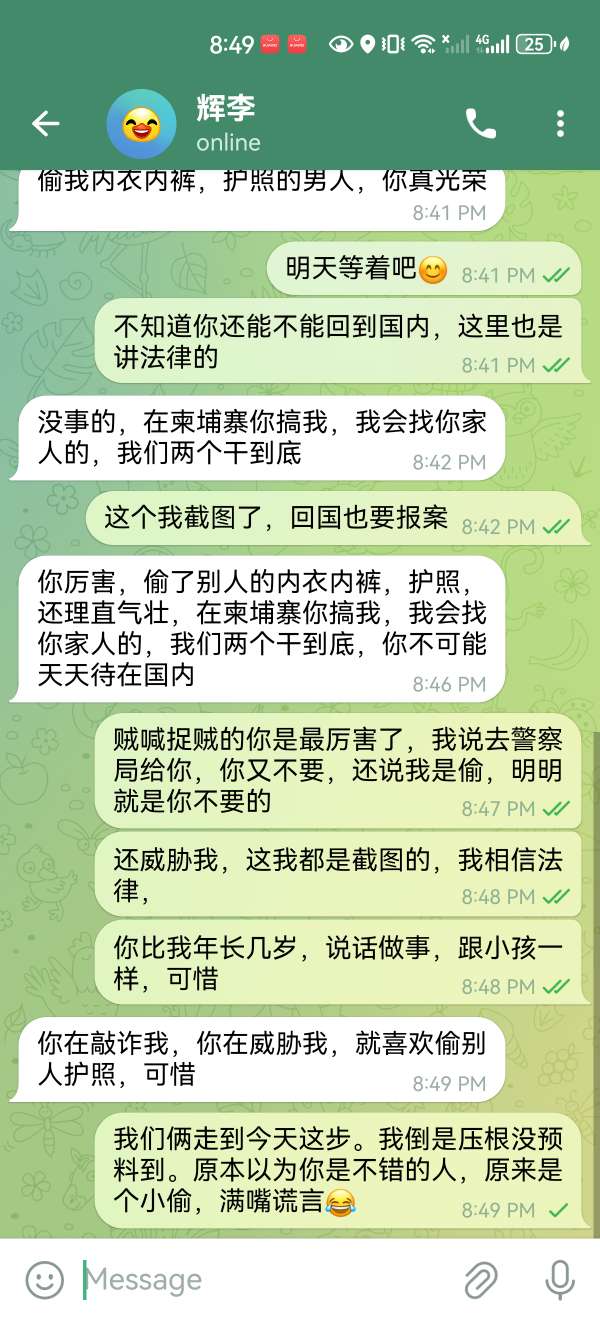This screenshot has height=1320, width=600.
Task: Go back to the chat list
Action: (45, 124)
